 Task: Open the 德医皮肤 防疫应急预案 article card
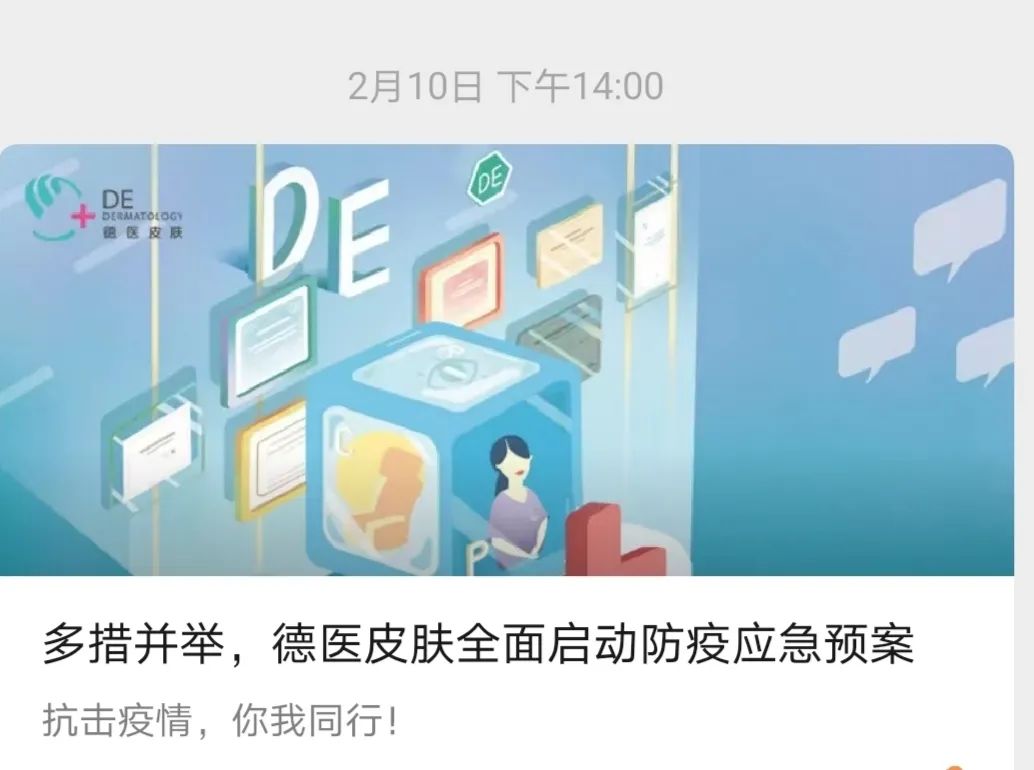(478, 647)
